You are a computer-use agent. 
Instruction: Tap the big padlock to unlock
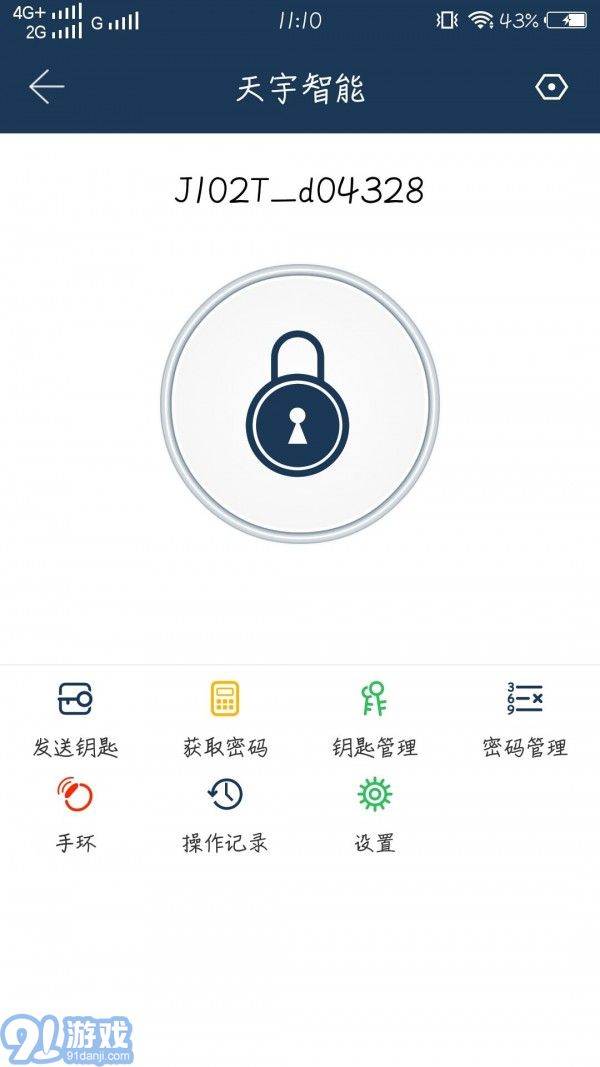pyautogui.click(x=299, y=404)
